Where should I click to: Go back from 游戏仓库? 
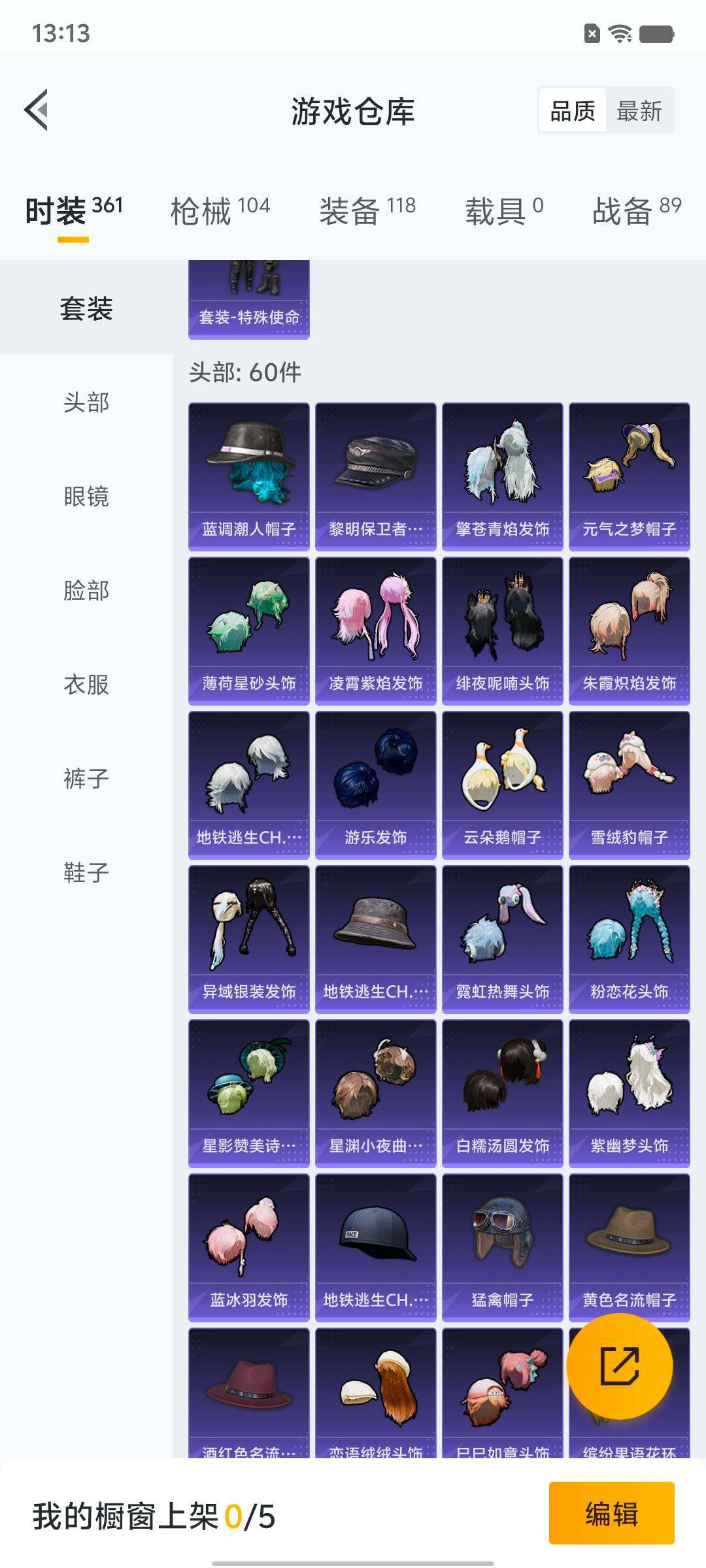coord(37,110)
